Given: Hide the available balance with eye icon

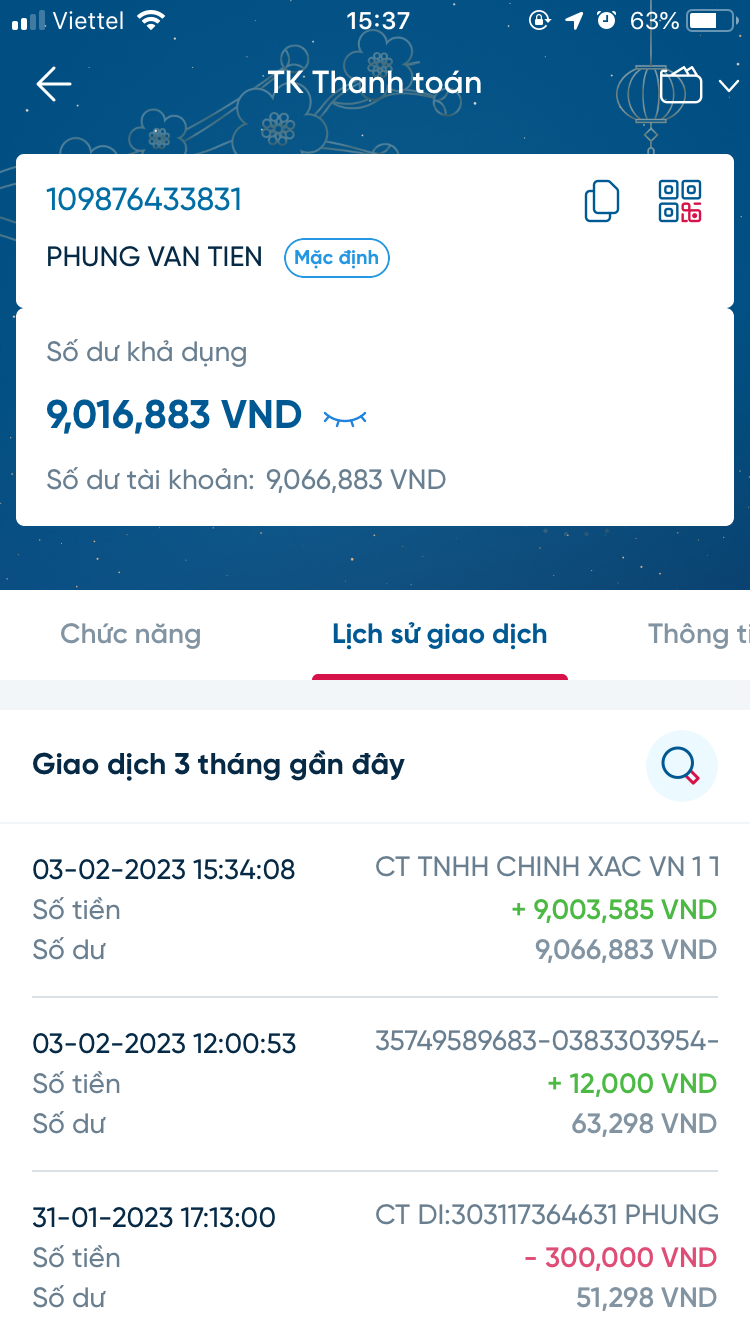Looking at the screenshot, I should [345, 417].
